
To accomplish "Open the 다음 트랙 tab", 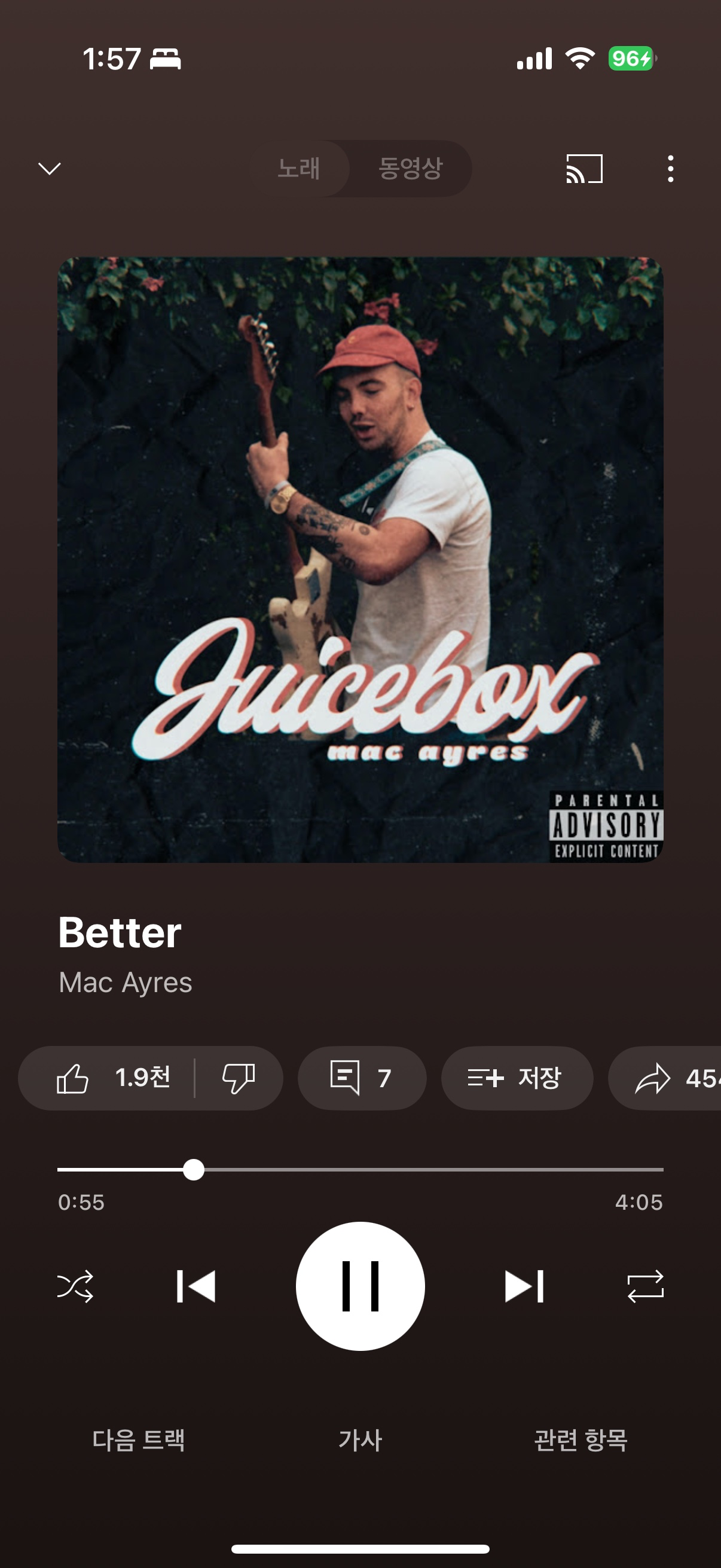I will 138,1440.
